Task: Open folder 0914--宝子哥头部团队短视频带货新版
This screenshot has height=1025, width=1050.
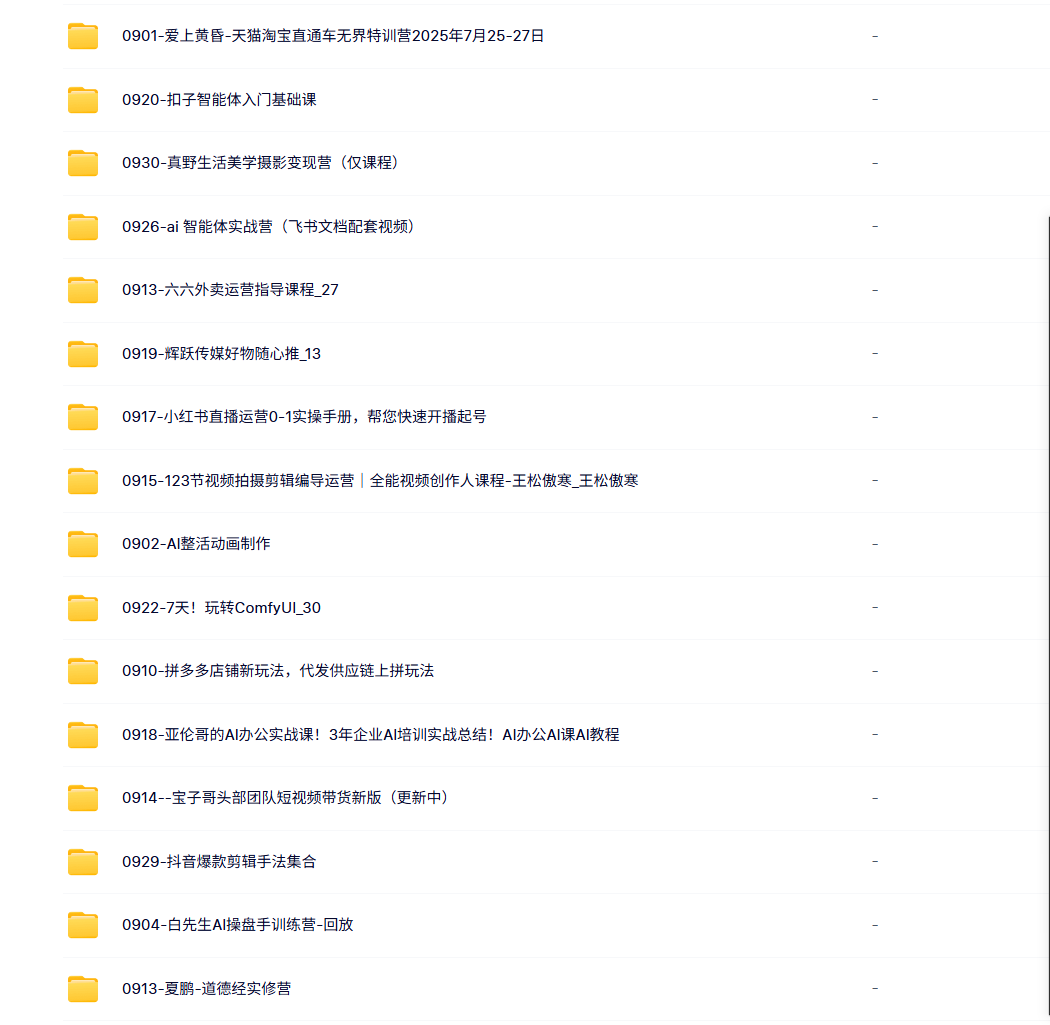Action: 285,798
